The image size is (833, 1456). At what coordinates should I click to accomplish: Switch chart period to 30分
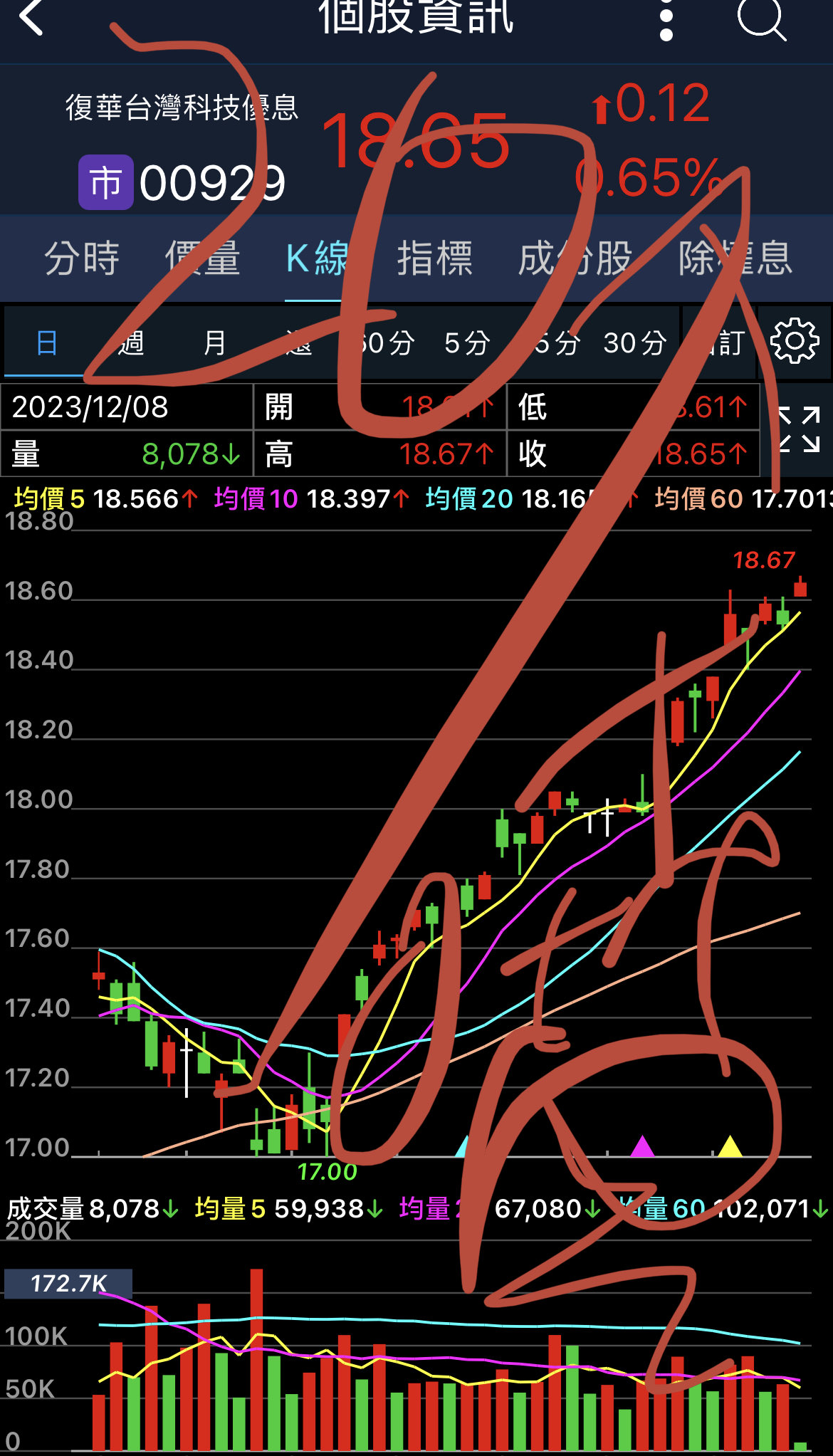635,343
